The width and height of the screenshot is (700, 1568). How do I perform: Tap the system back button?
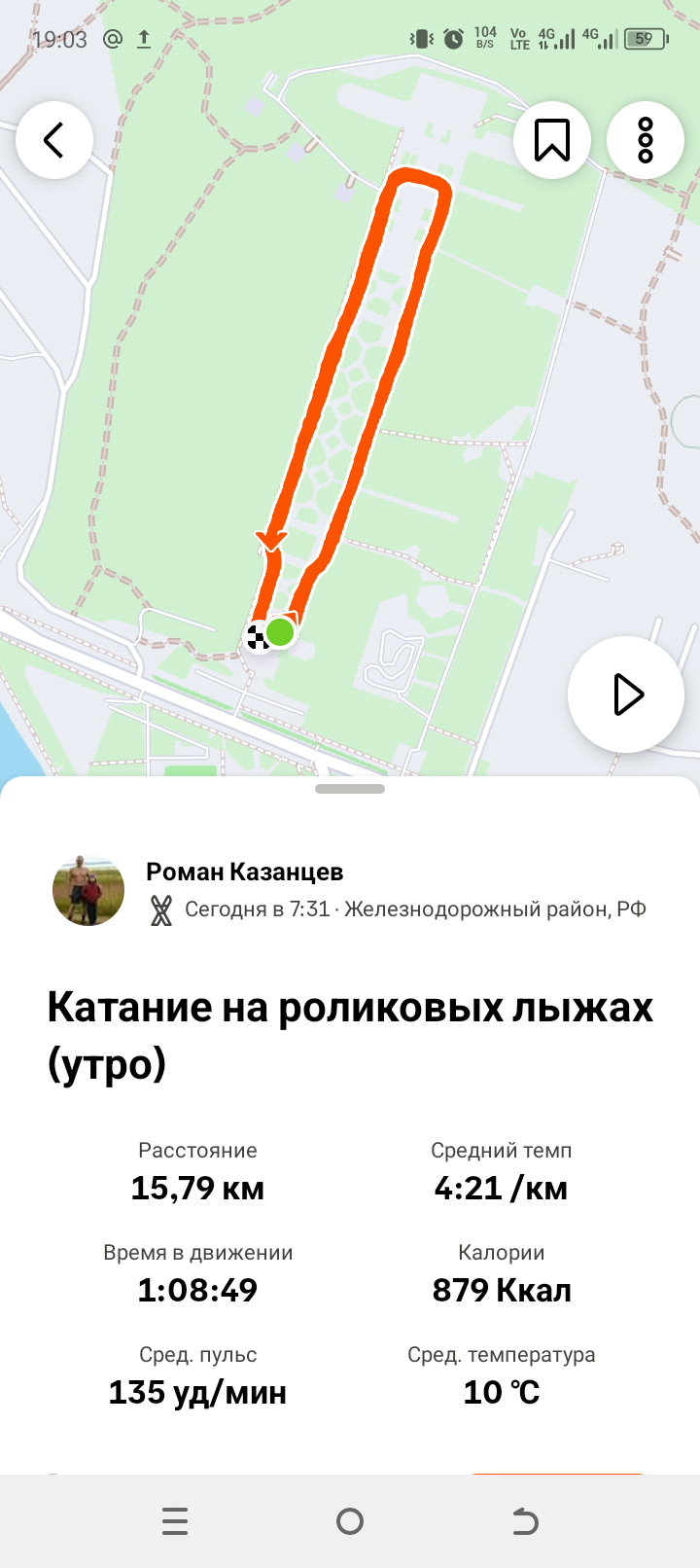[x=525, y=1521]
